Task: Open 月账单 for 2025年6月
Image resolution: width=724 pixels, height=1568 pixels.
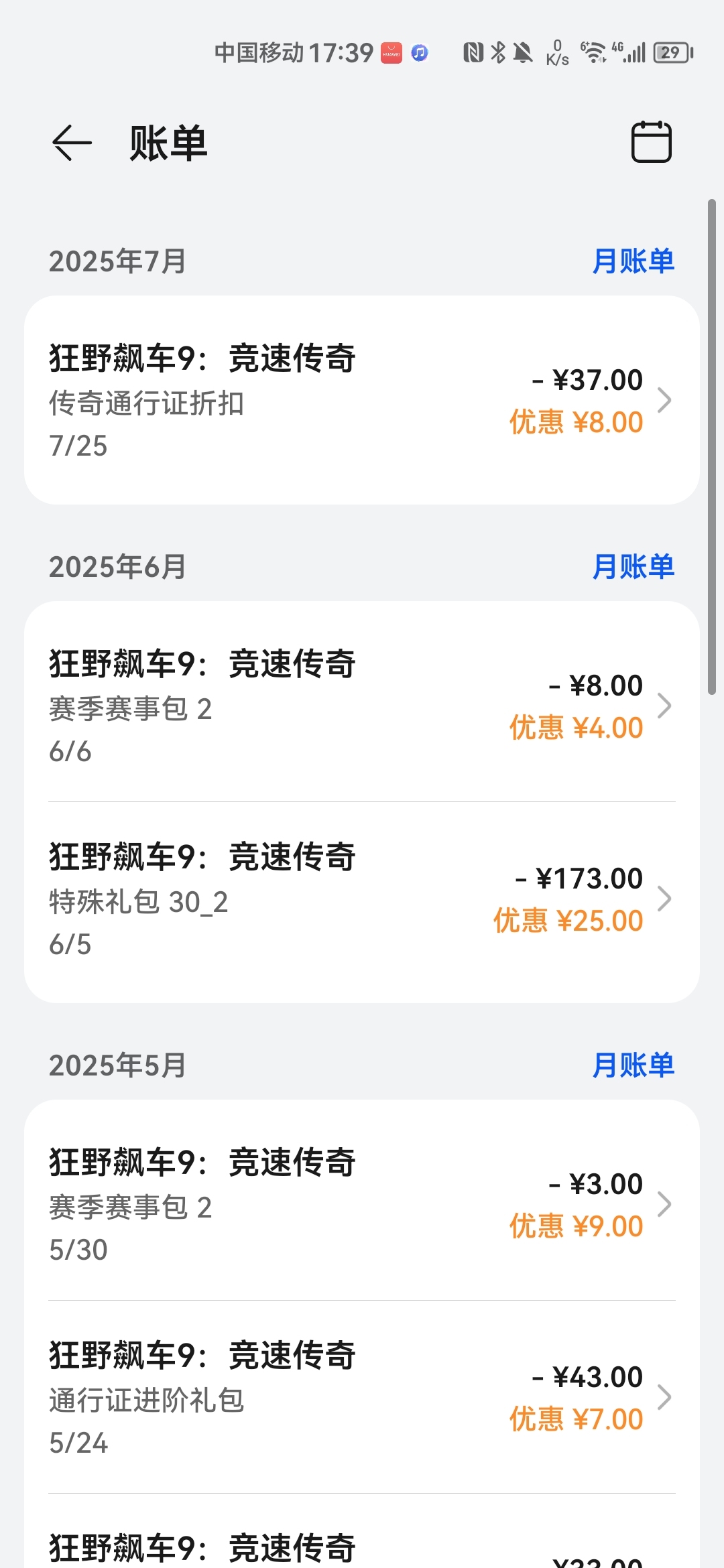Action: click(633, 567)
